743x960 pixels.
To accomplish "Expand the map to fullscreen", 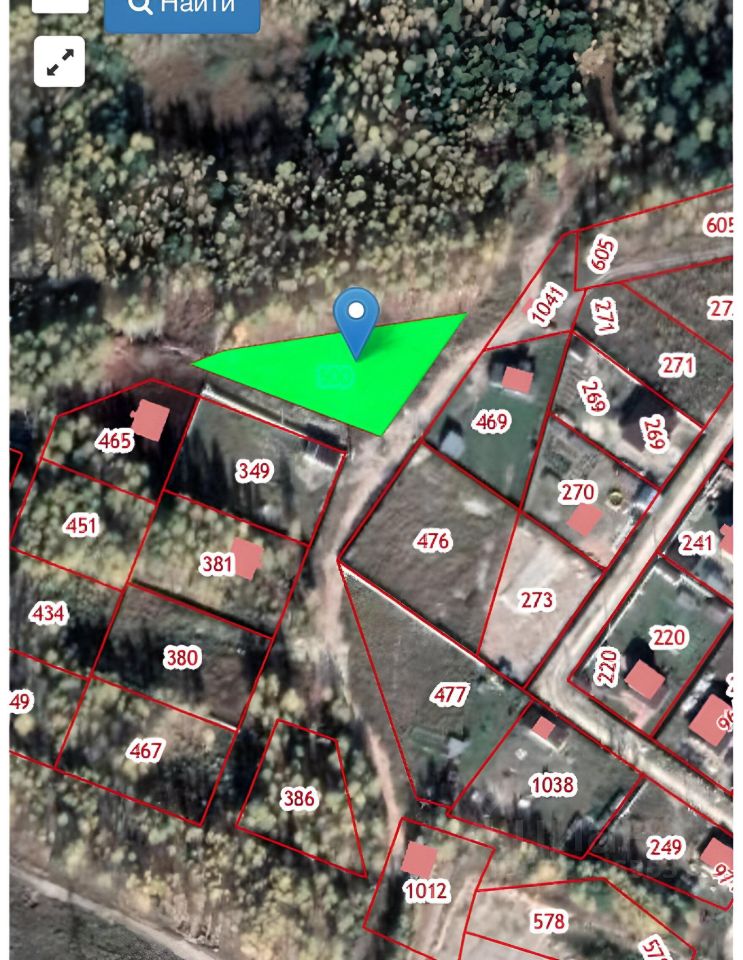I will coord(60,62).
